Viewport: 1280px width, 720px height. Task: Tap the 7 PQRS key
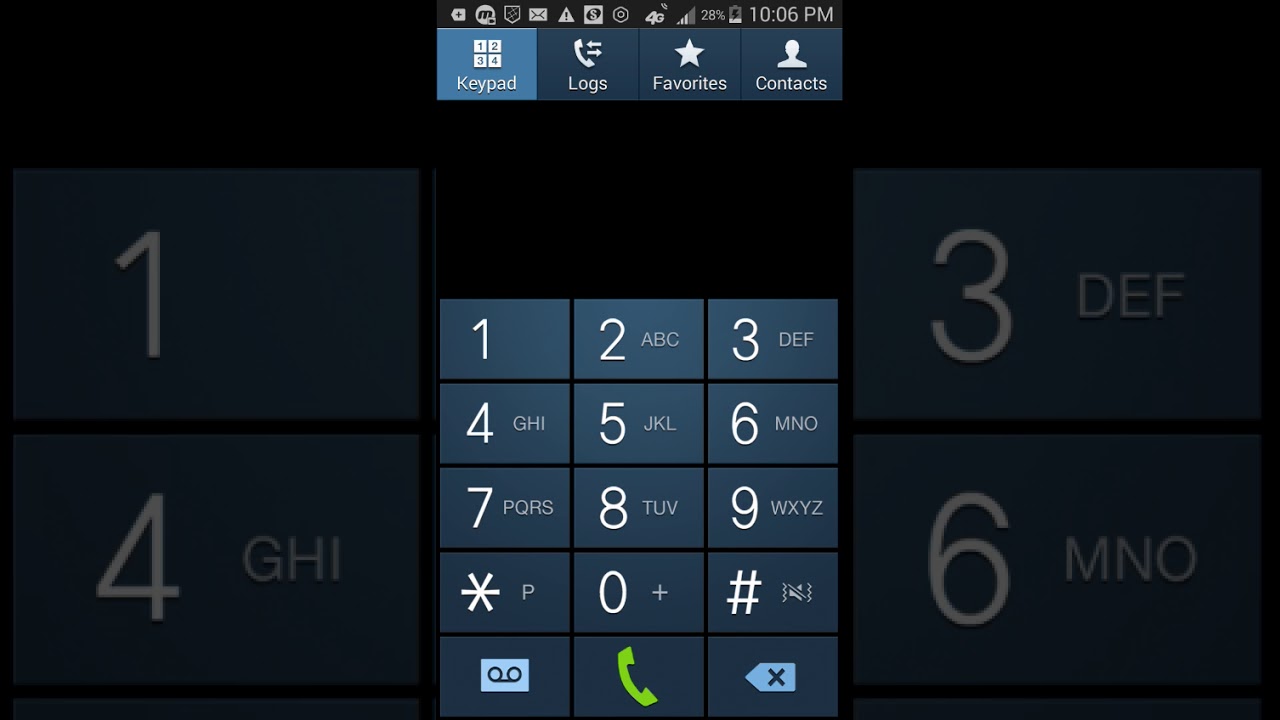pos(505,508)
